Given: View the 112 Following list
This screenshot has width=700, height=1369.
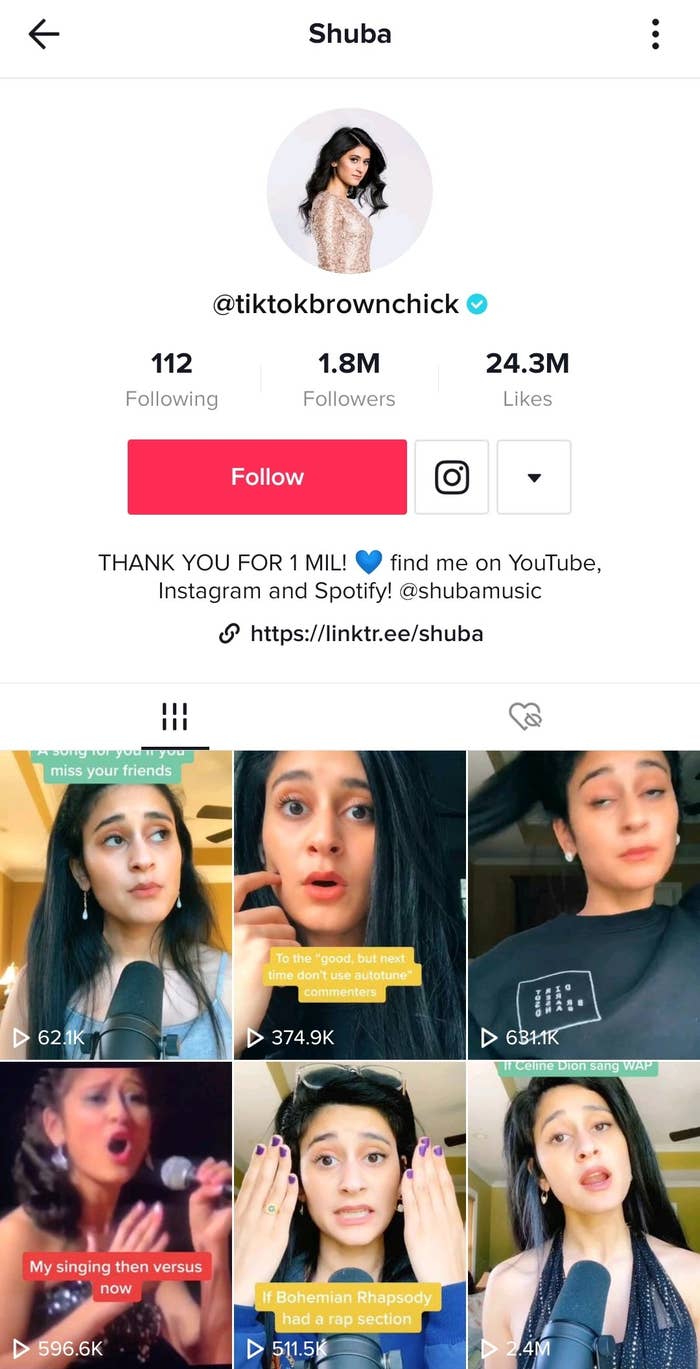Looking at the screenshot, I should [172, 379].
